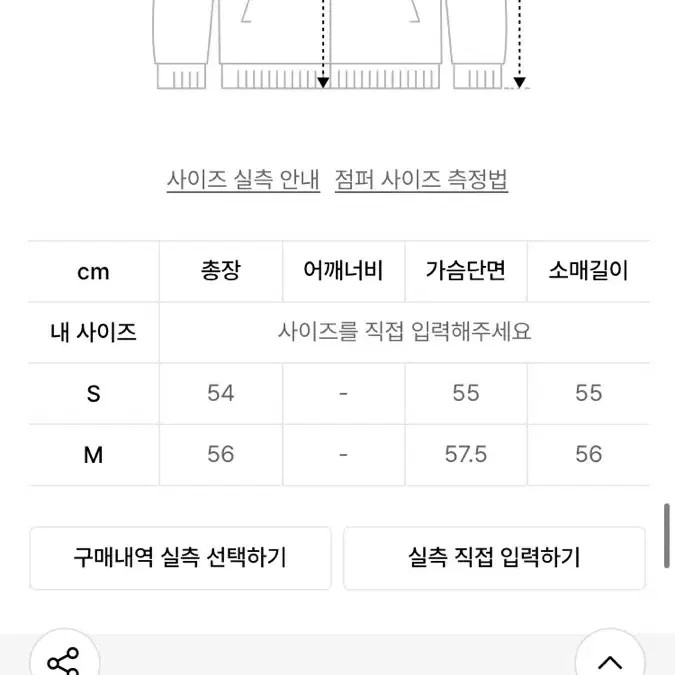Tap the 구매내역 실측 선택하기 button

pos(180,558)
